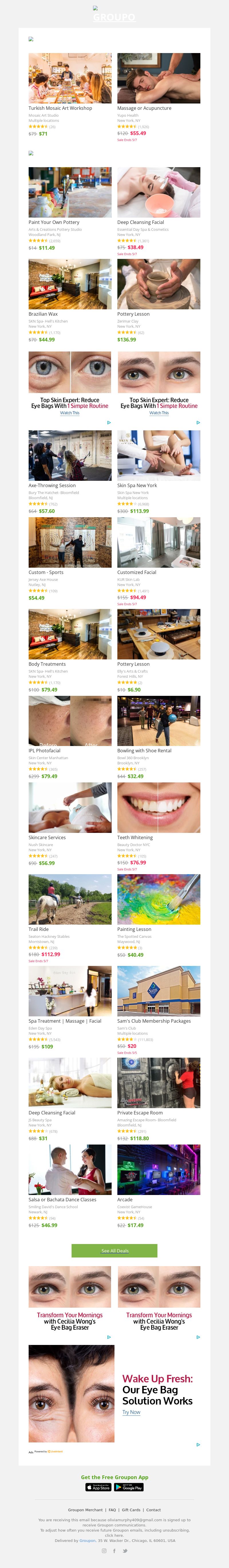Viewport: 229px width, 1568px height.
Task: Open the Teeth Whitening deal
Action: tap(135, 837)
